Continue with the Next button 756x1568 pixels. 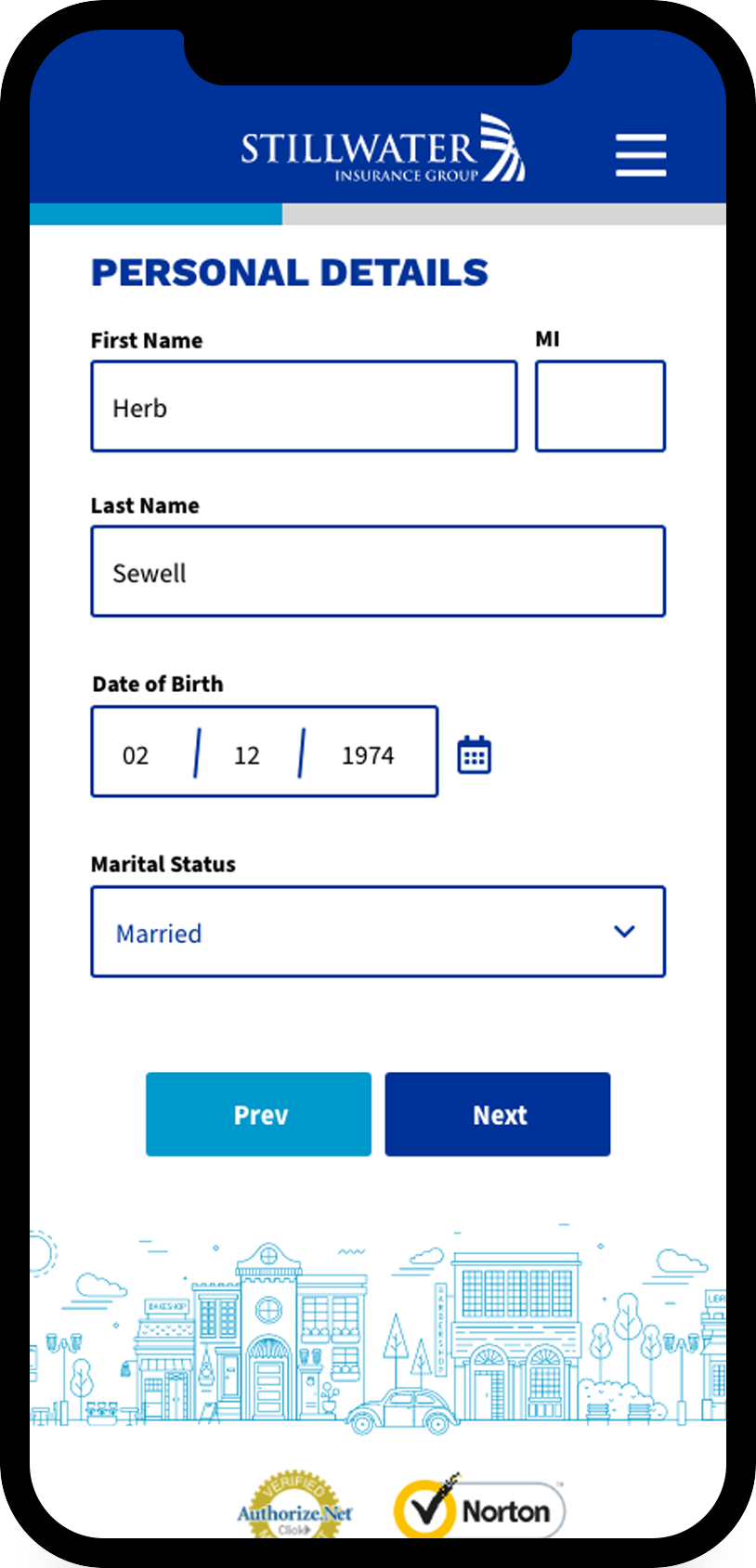(498, 1115)
